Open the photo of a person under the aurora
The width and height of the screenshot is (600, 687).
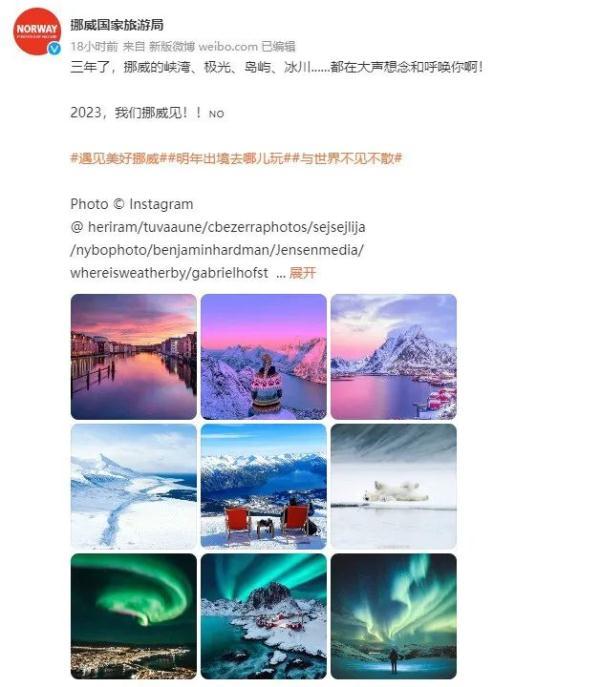pyautogui.click(x=393, y=616)
